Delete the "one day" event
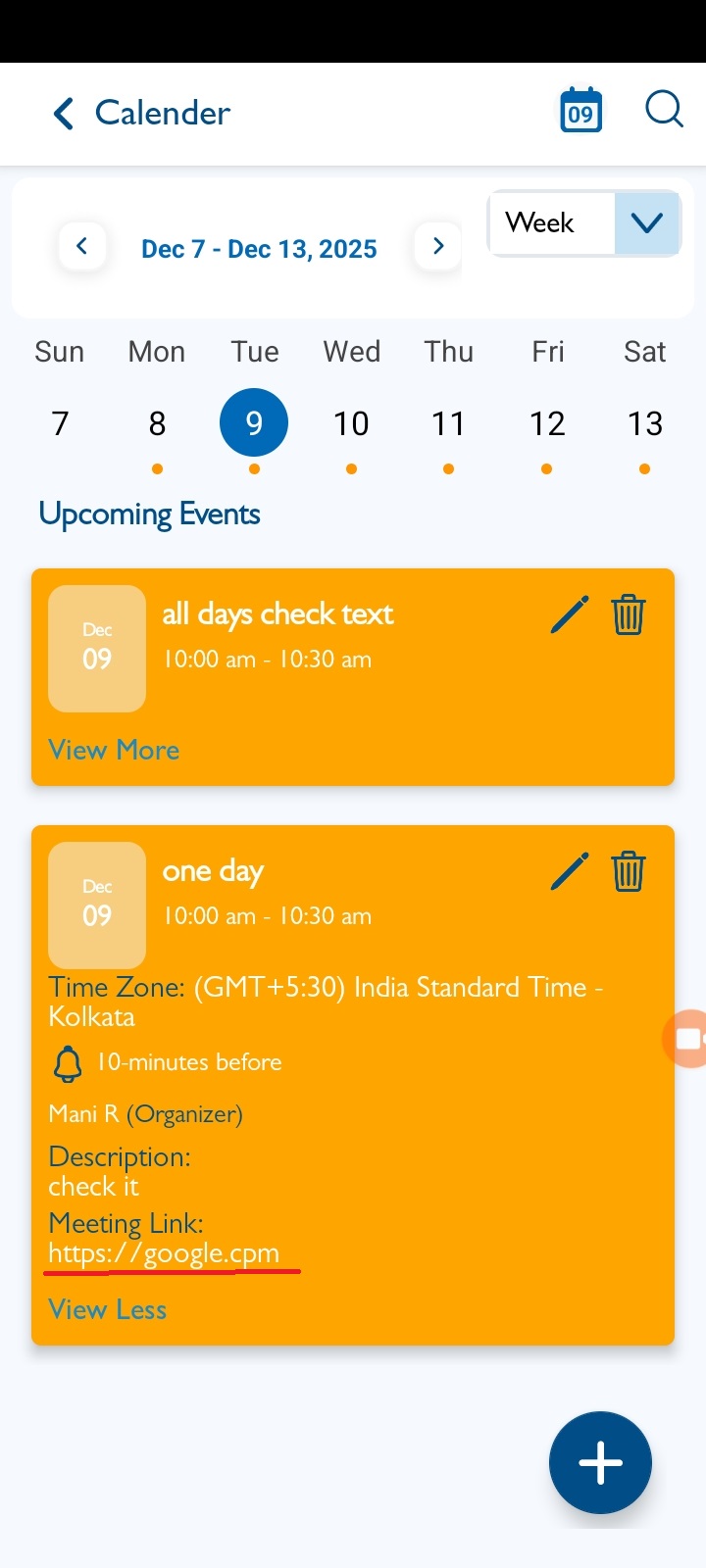The height and width of the screenshot is (1568, 706). [629, 872]
